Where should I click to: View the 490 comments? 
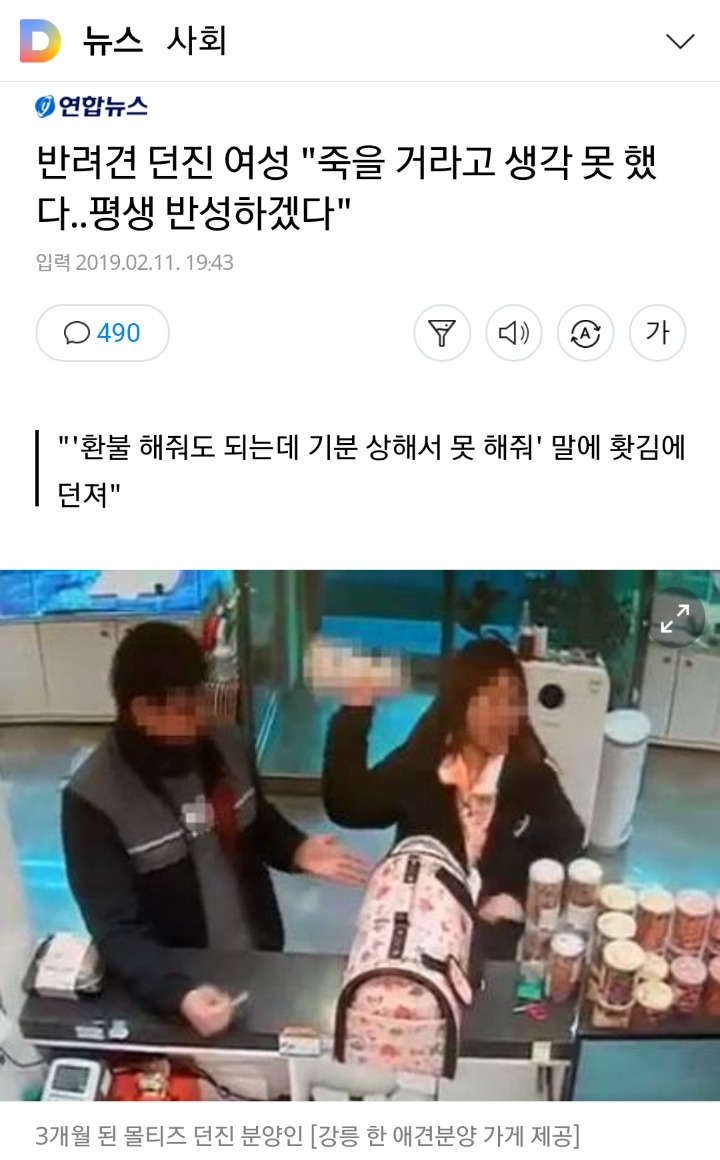[103, 333]
